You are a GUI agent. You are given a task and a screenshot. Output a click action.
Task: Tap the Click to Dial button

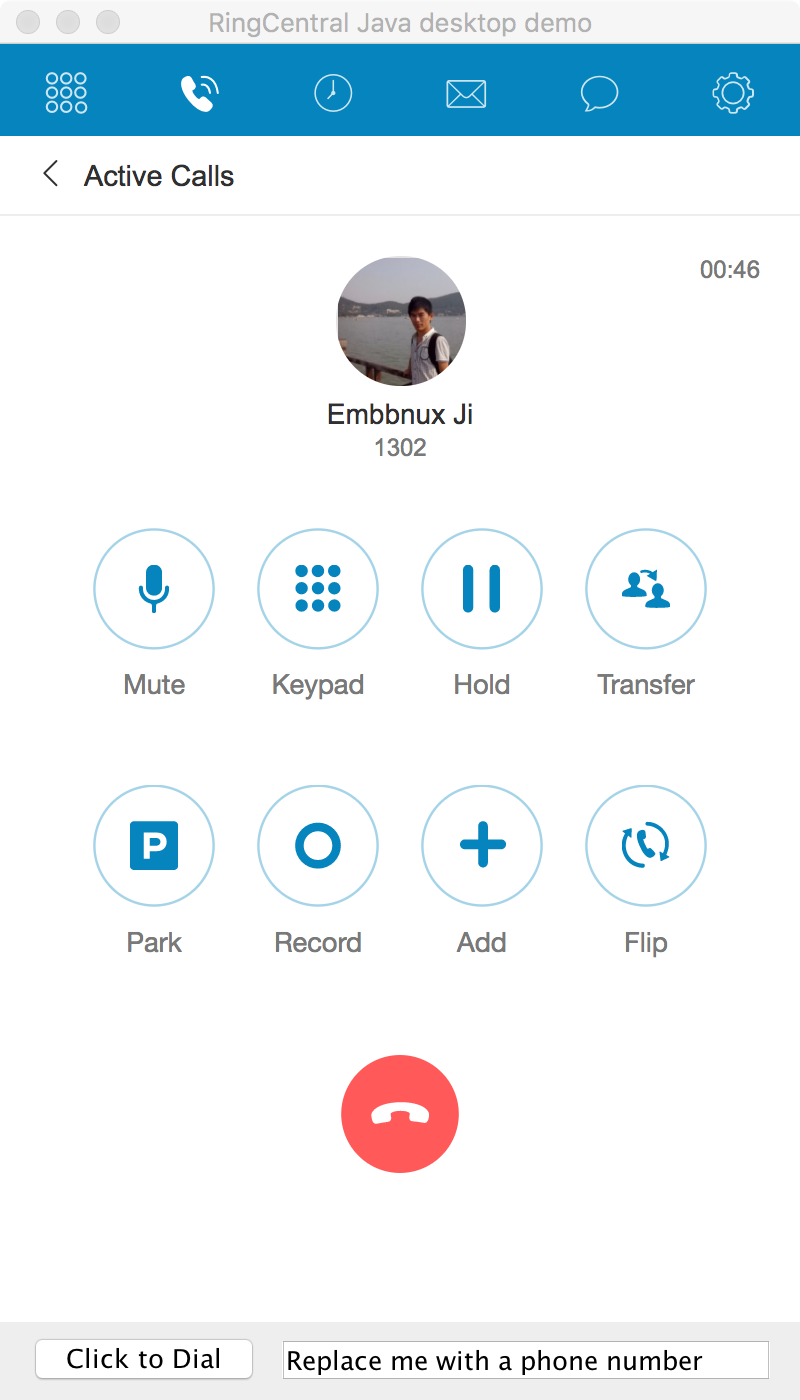tap(144, 1359)
